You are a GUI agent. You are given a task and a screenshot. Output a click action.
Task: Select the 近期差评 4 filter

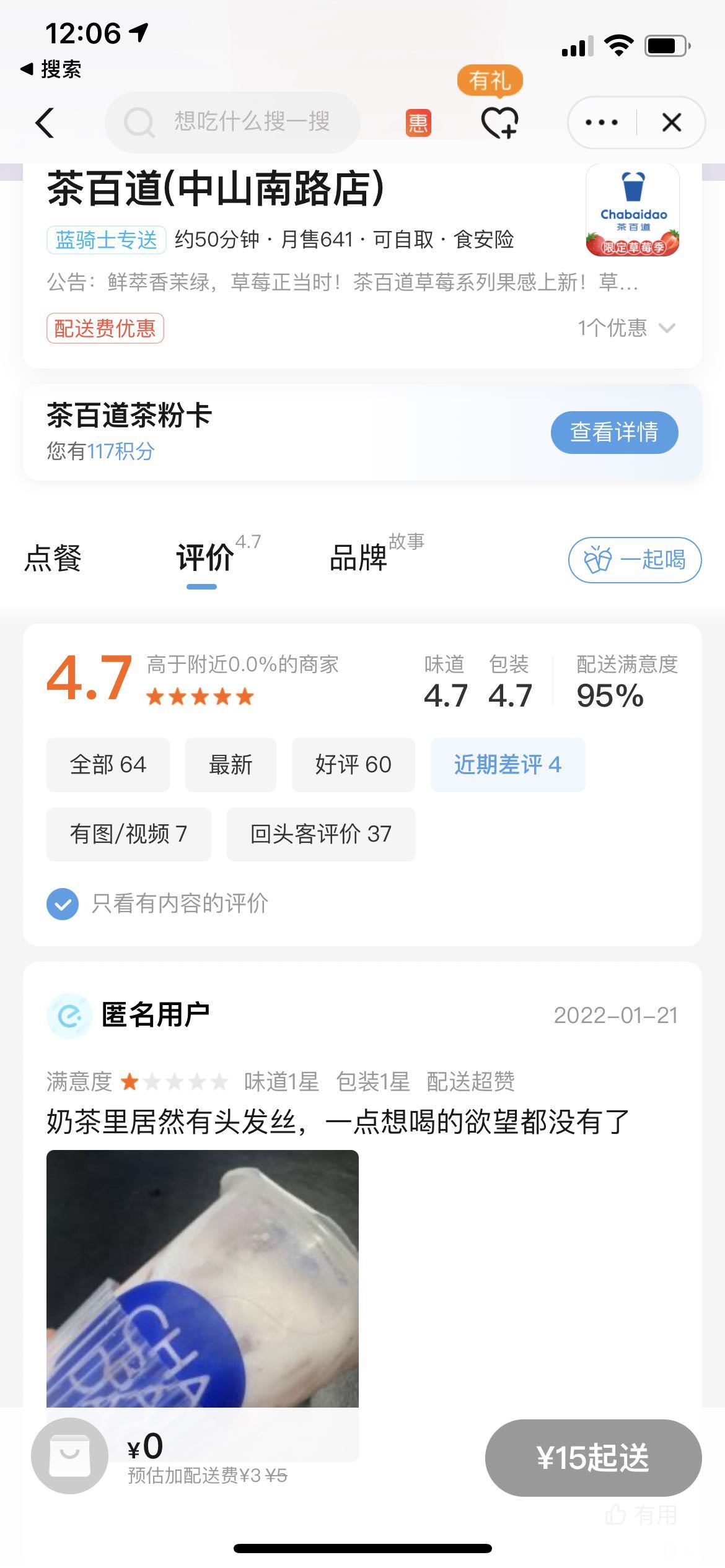508,765
